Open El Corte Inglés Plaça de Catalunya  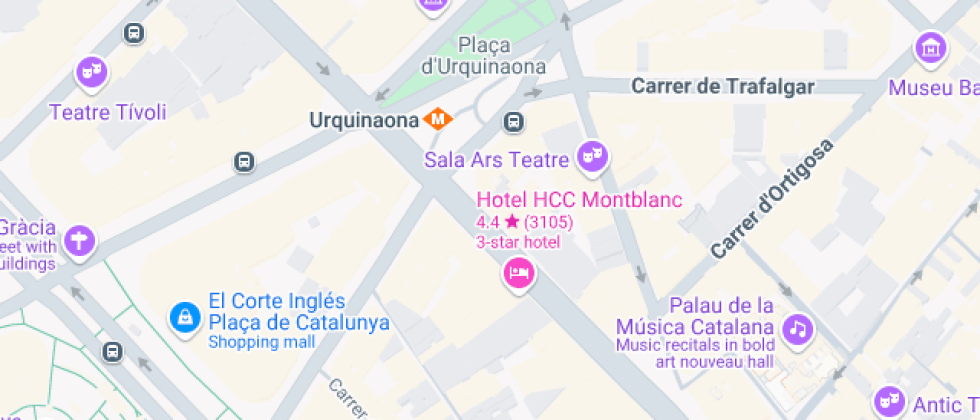coord(184,317)
